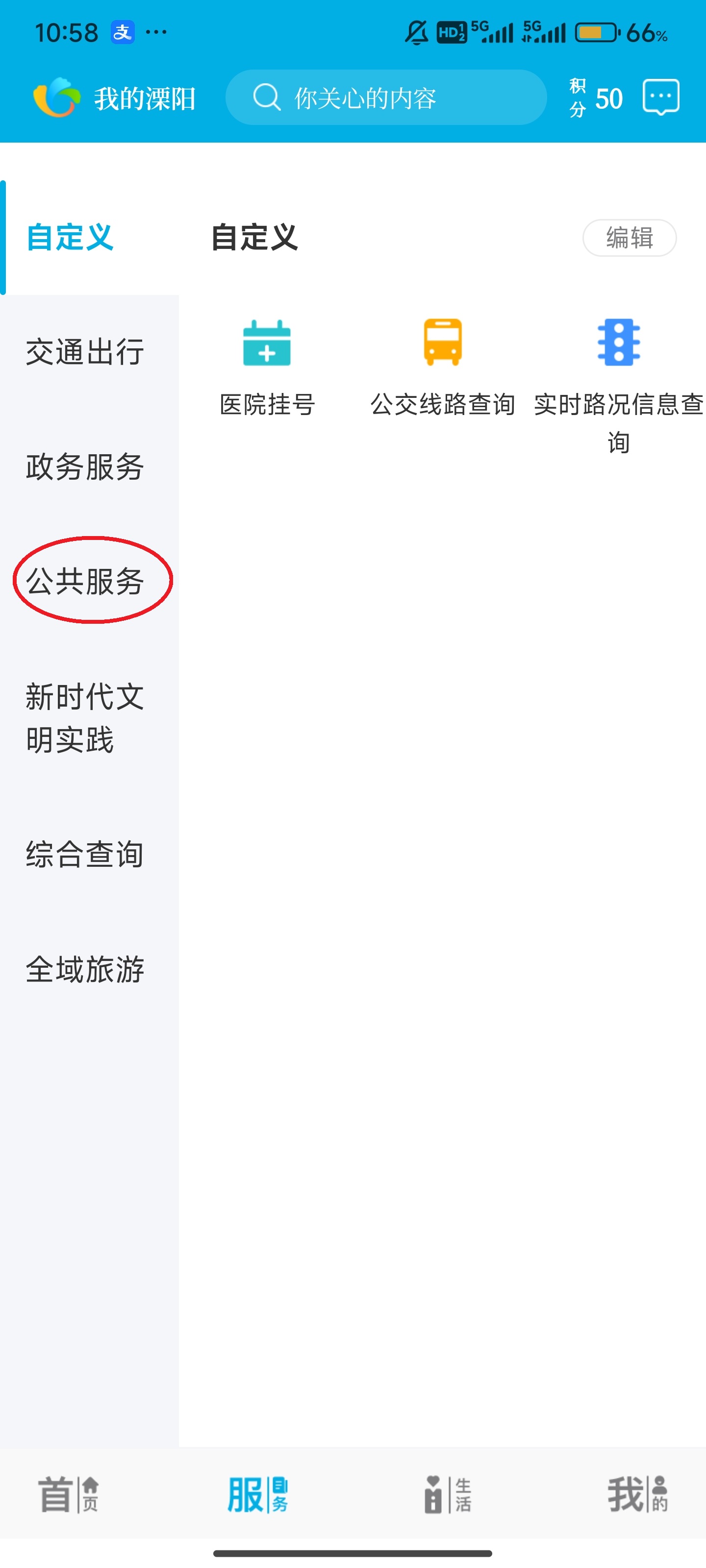Select the 服务 tab in the bottom bar
706x1568 pixels.
[x=257, y=1494]
